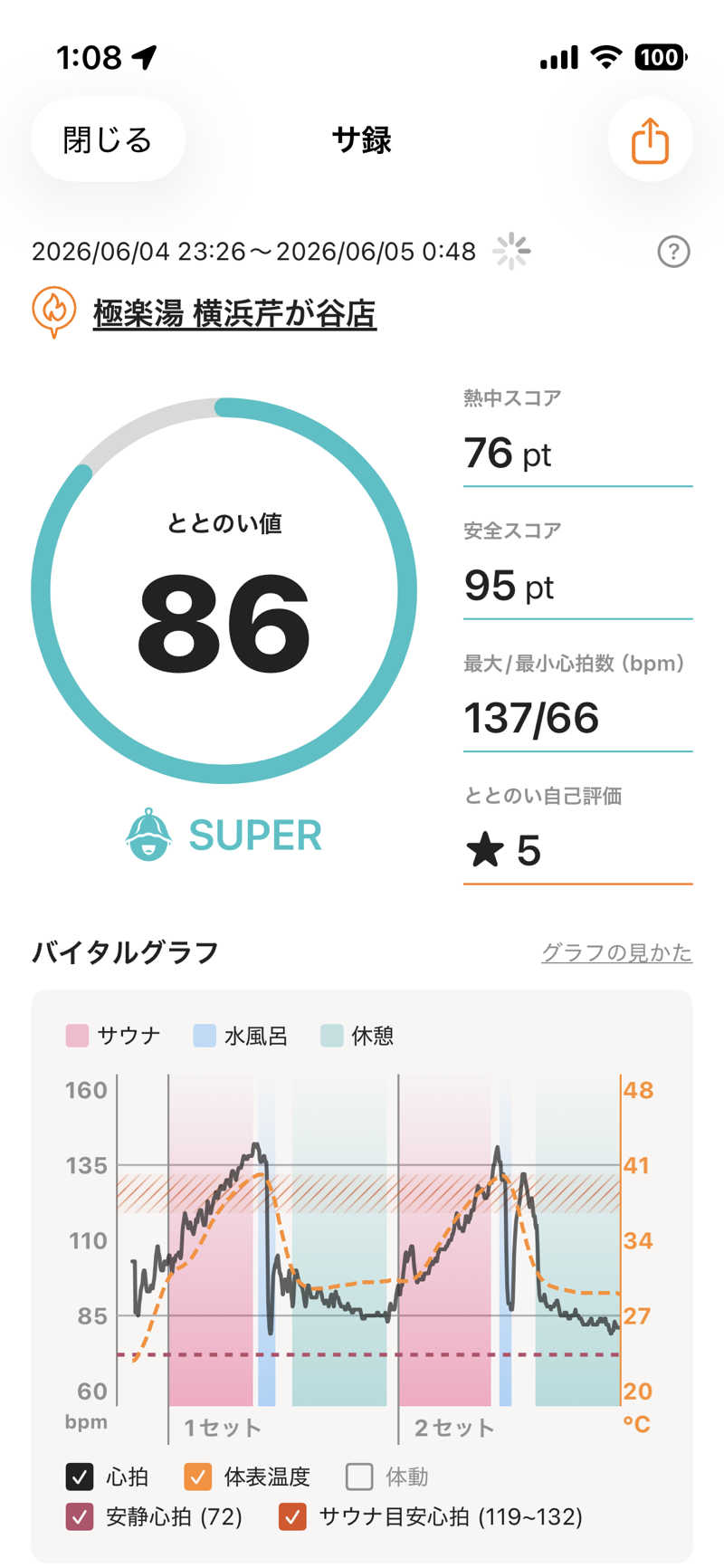Open the question mark help icon

673,252
